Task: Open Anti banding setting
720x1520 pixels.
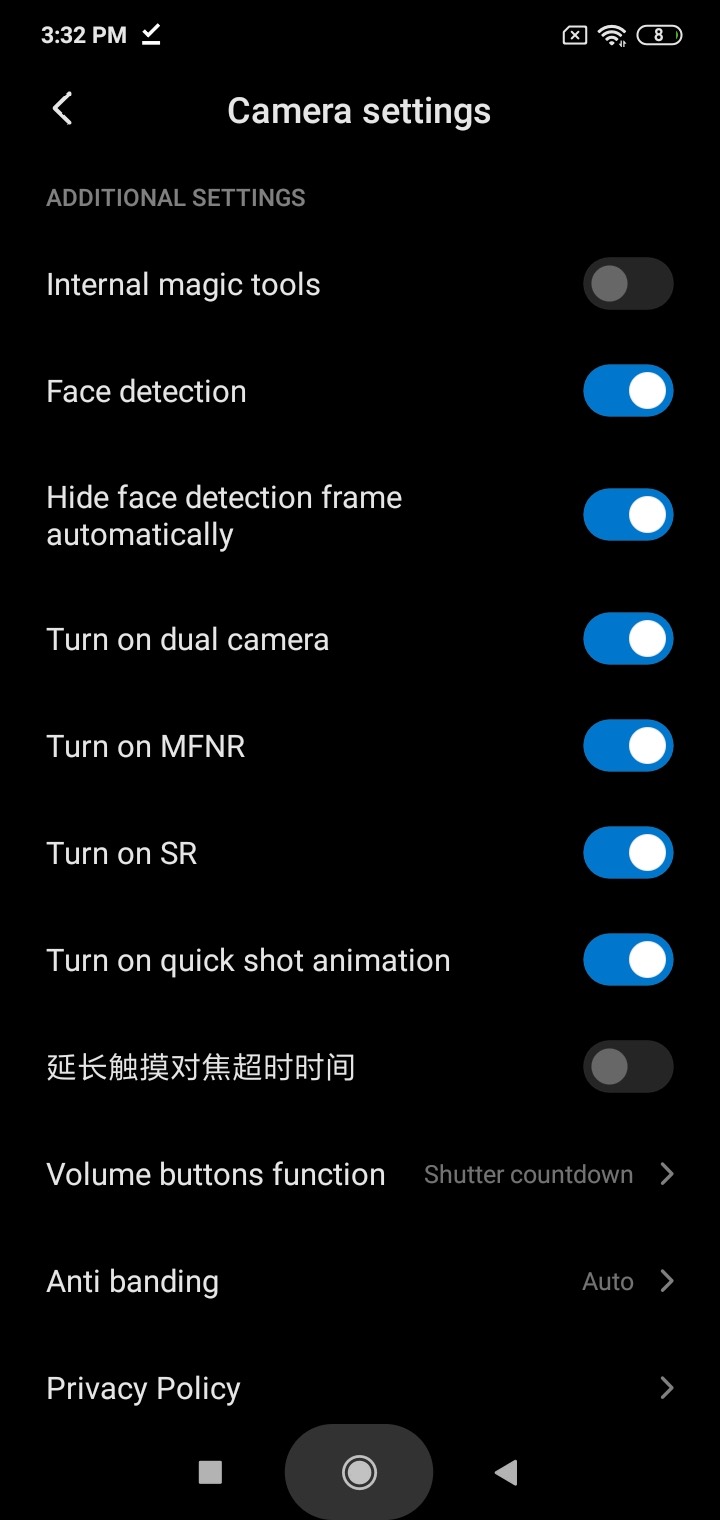Action: (x=360, y=1281)
